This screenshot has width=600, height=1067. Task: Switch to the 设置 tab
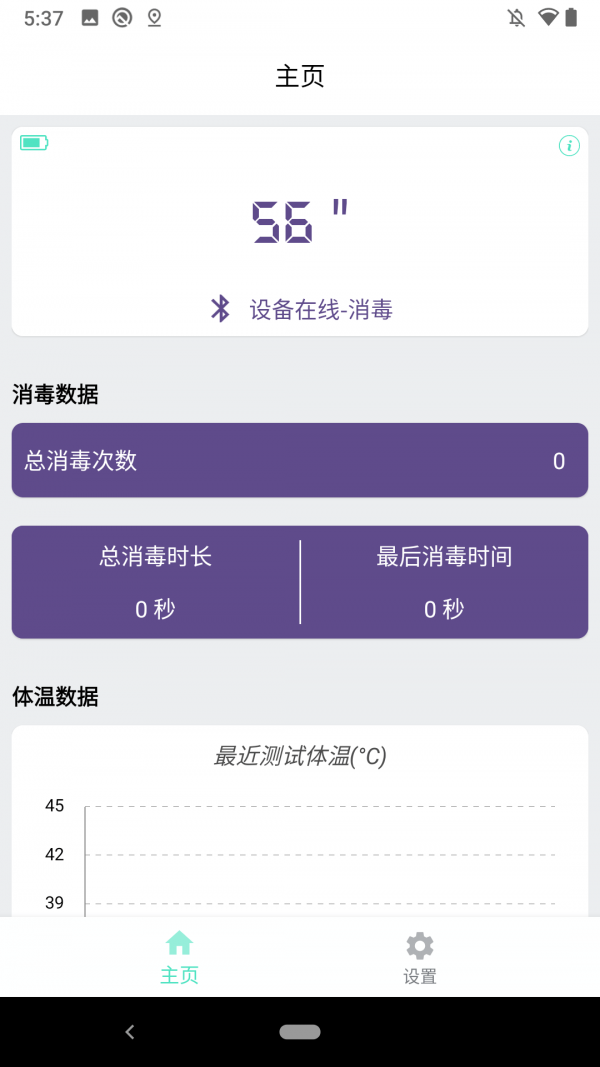[x=420, y=958]
